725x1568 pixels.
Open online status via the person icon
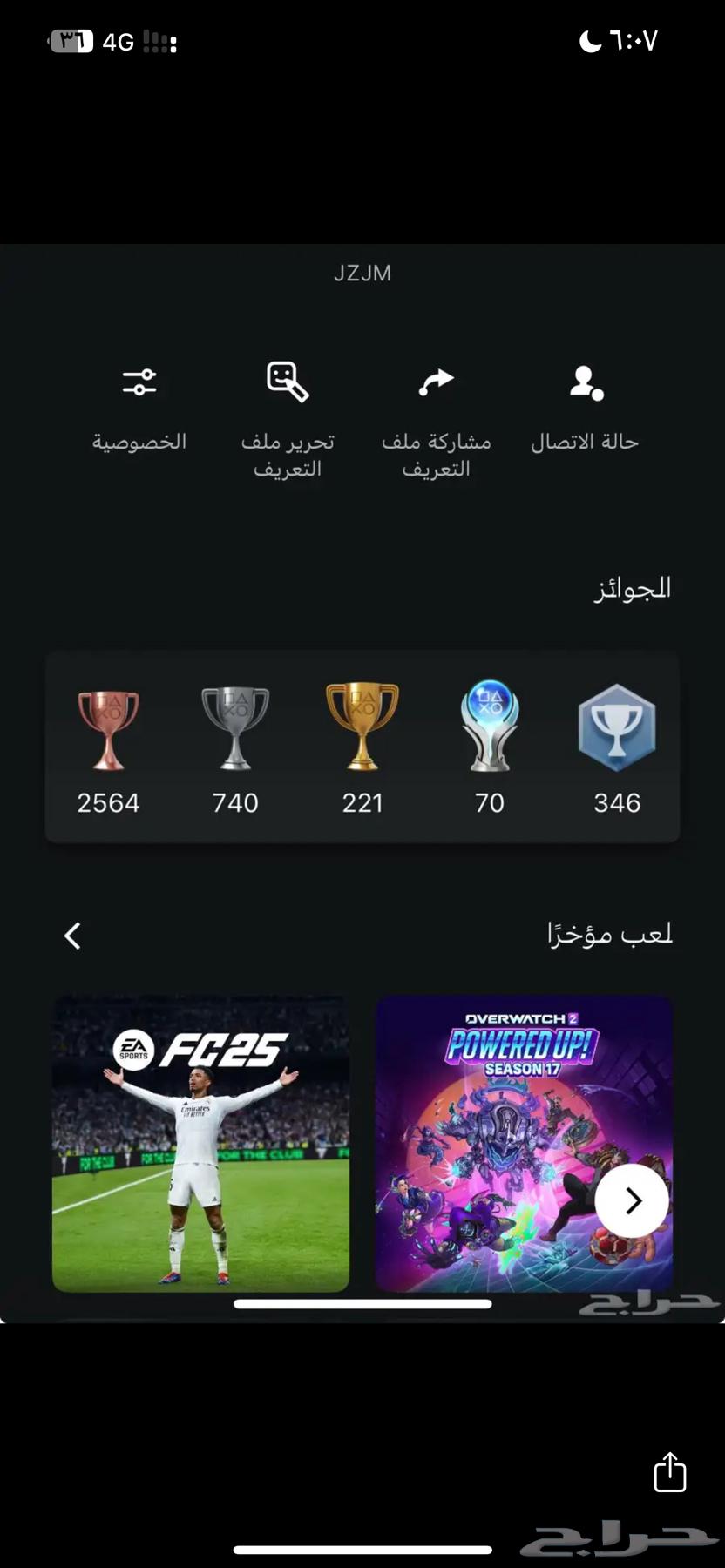[x=586, y=381]
